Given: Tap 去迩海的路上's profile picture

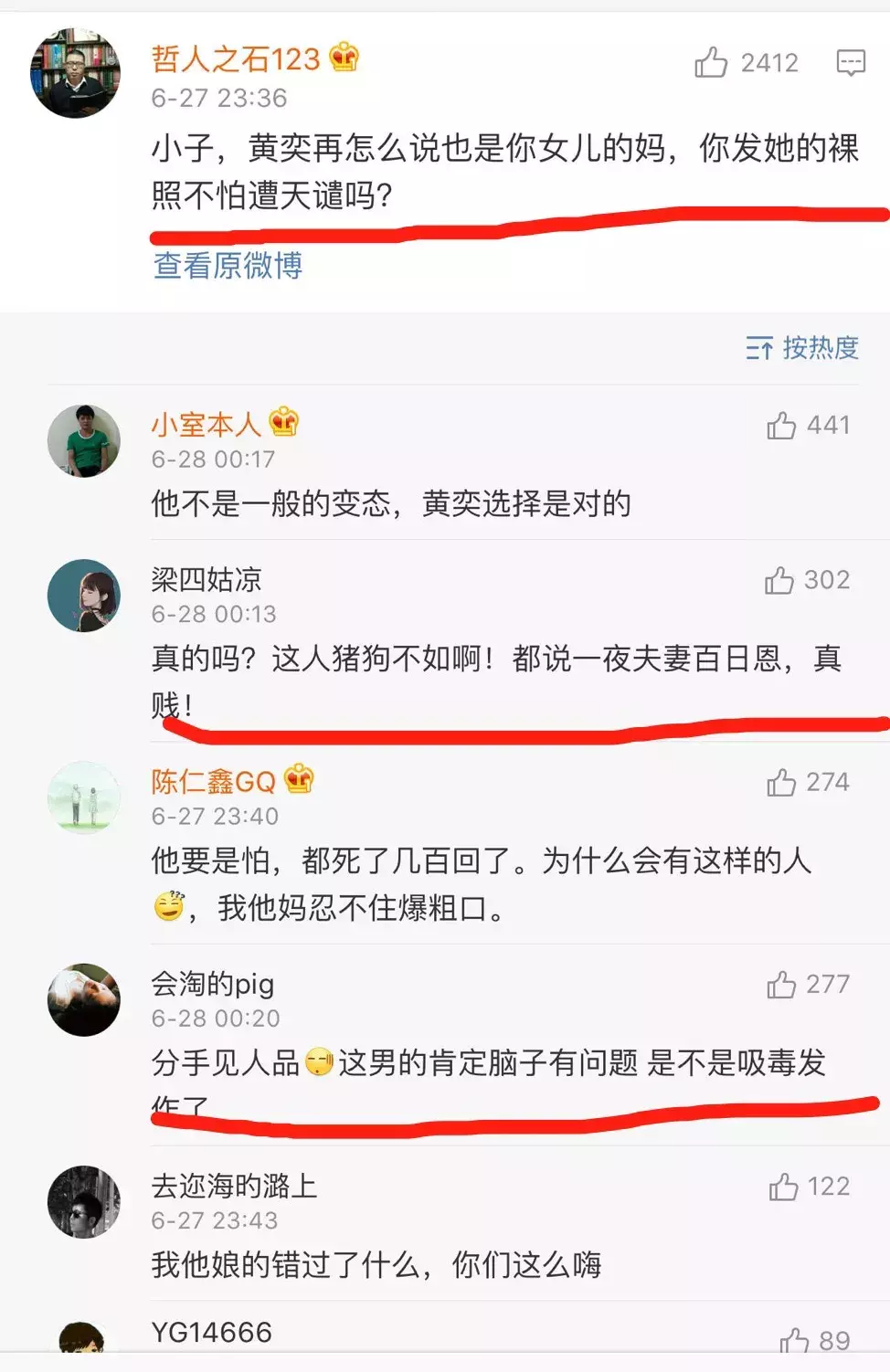Looking at the screenshot, I should [x=84, y=1202].
